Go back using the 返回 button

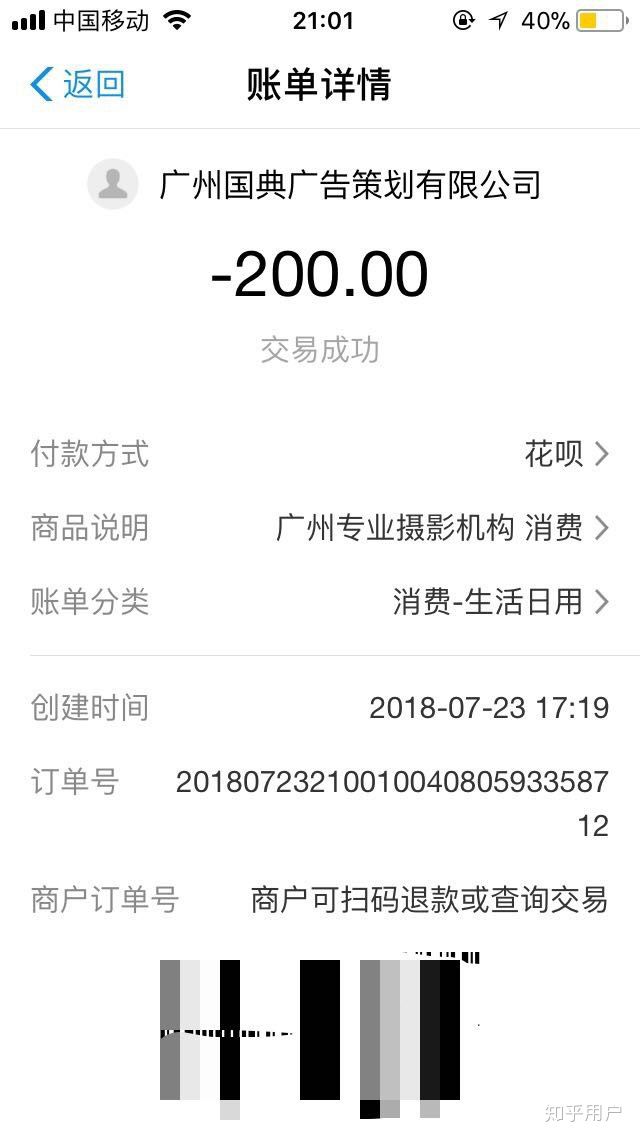tap(78, 84)
